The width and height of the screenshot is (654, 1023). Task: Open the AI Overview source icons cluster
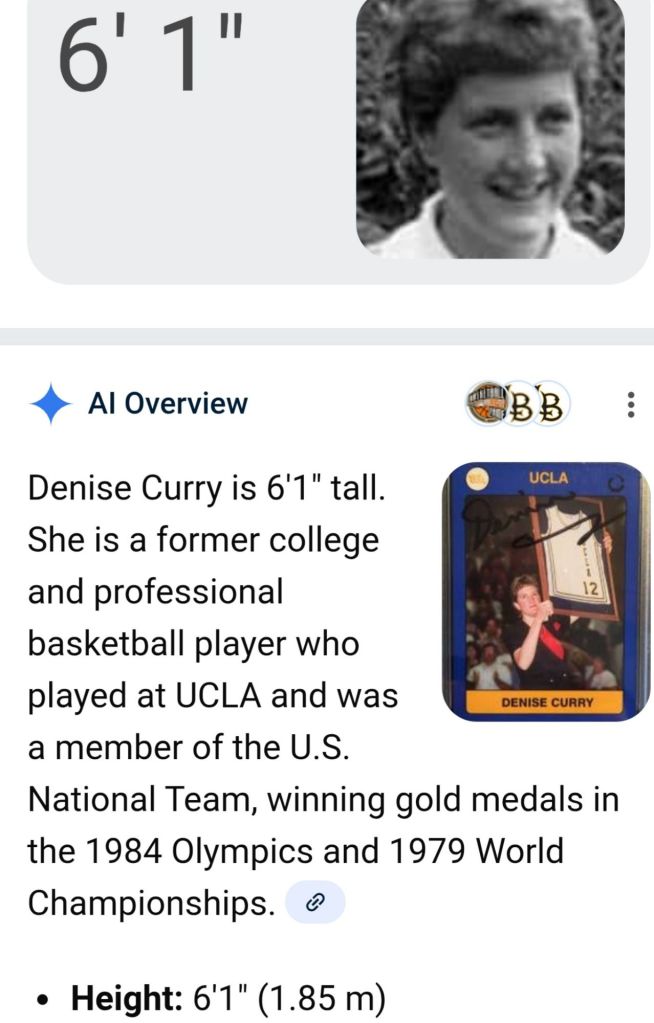click(517, 404)
